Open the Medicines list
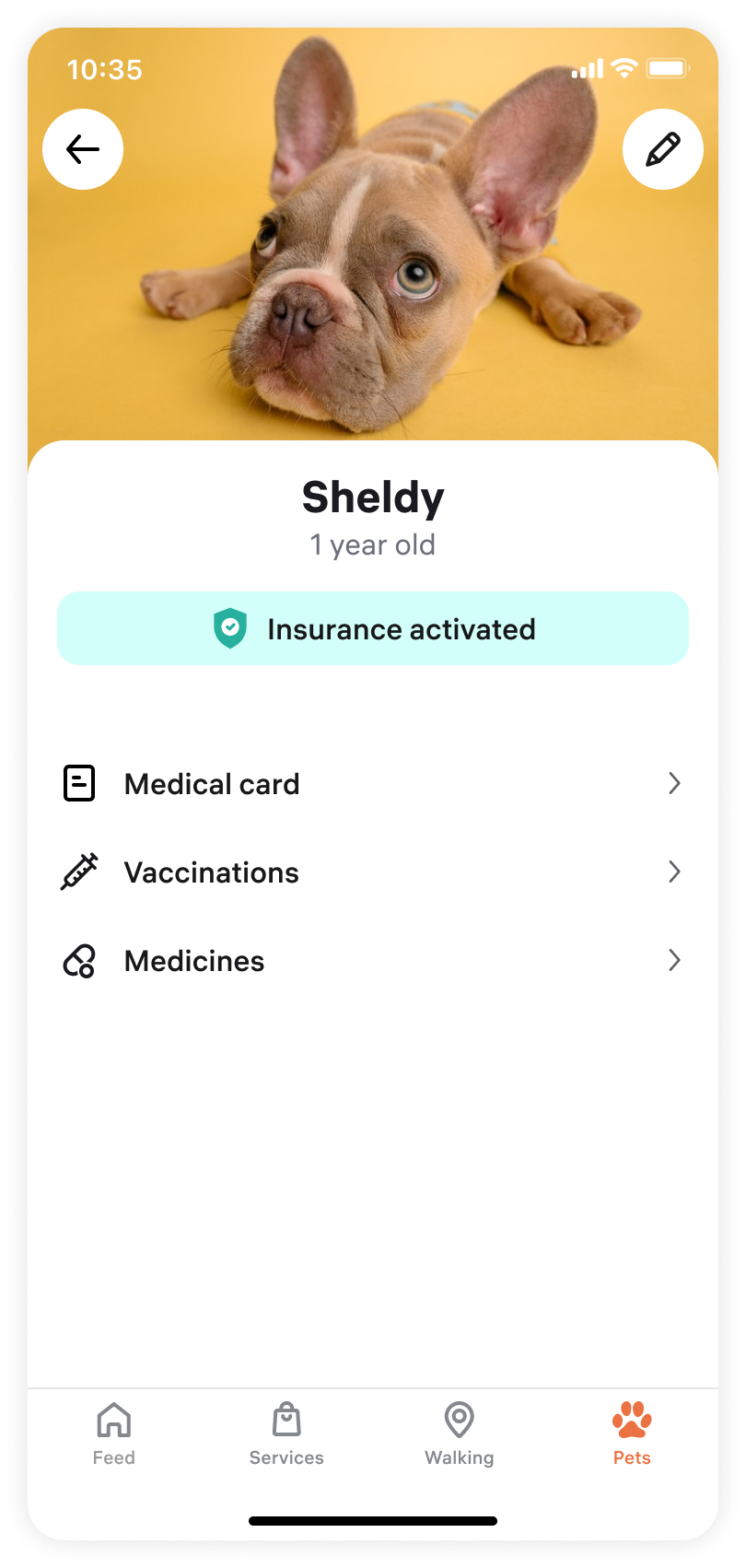Screen dimensions: 746x1568 [x=373, y=961]
